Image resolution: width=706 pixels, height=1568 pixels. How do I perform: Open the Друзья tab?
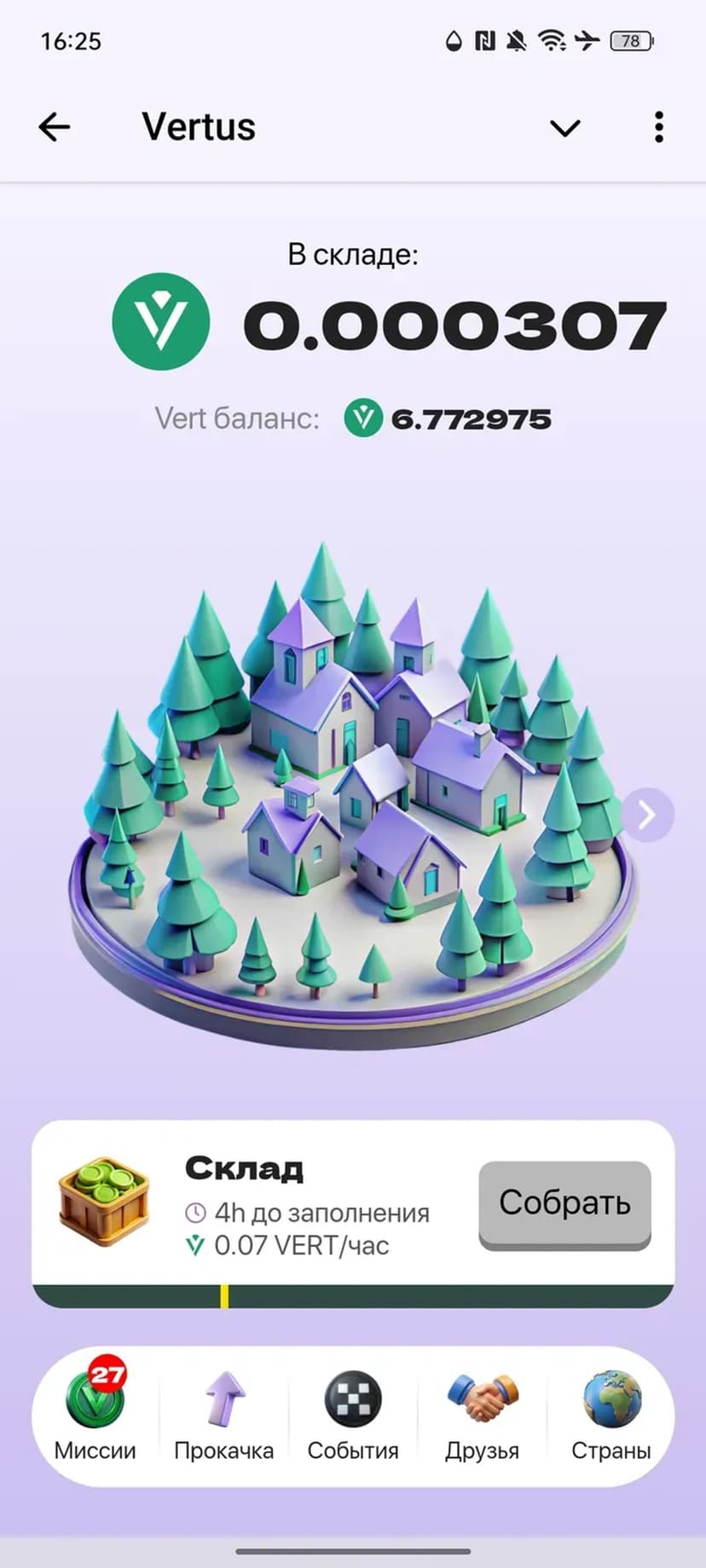pos(482,1415)
